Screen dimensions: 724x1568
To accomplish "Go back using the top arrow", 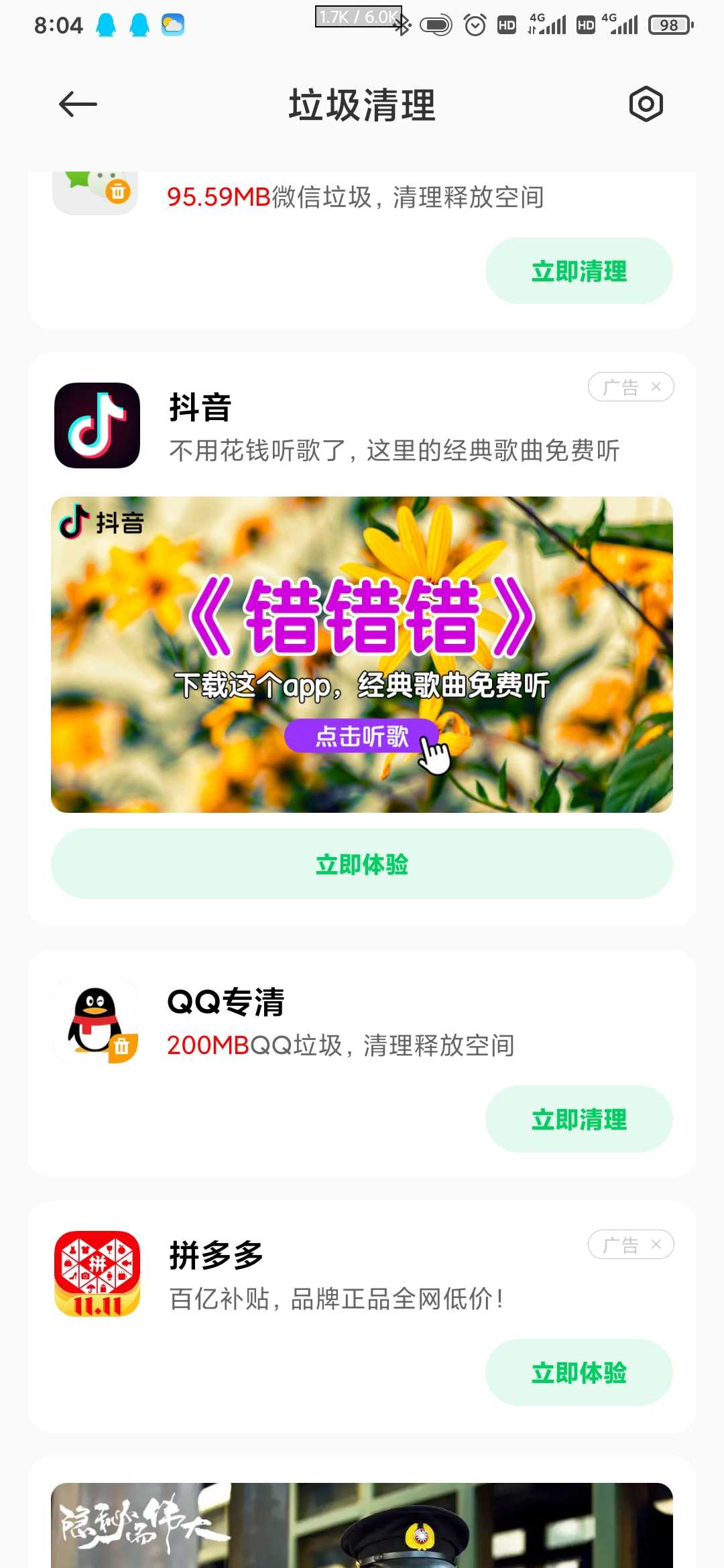I will [78, 105].
